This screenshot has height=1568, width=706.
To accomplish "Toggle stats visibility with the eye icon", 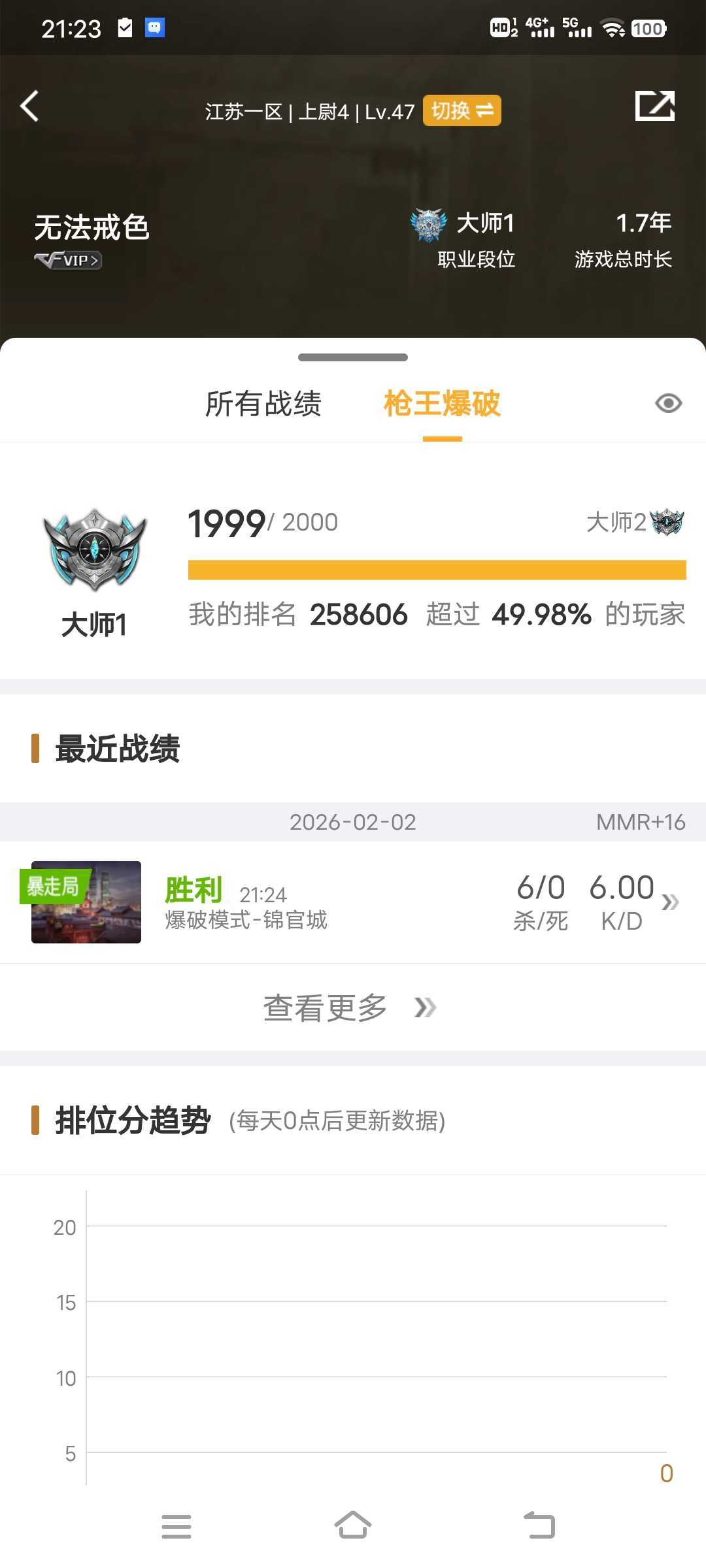I will coord(668,404).
